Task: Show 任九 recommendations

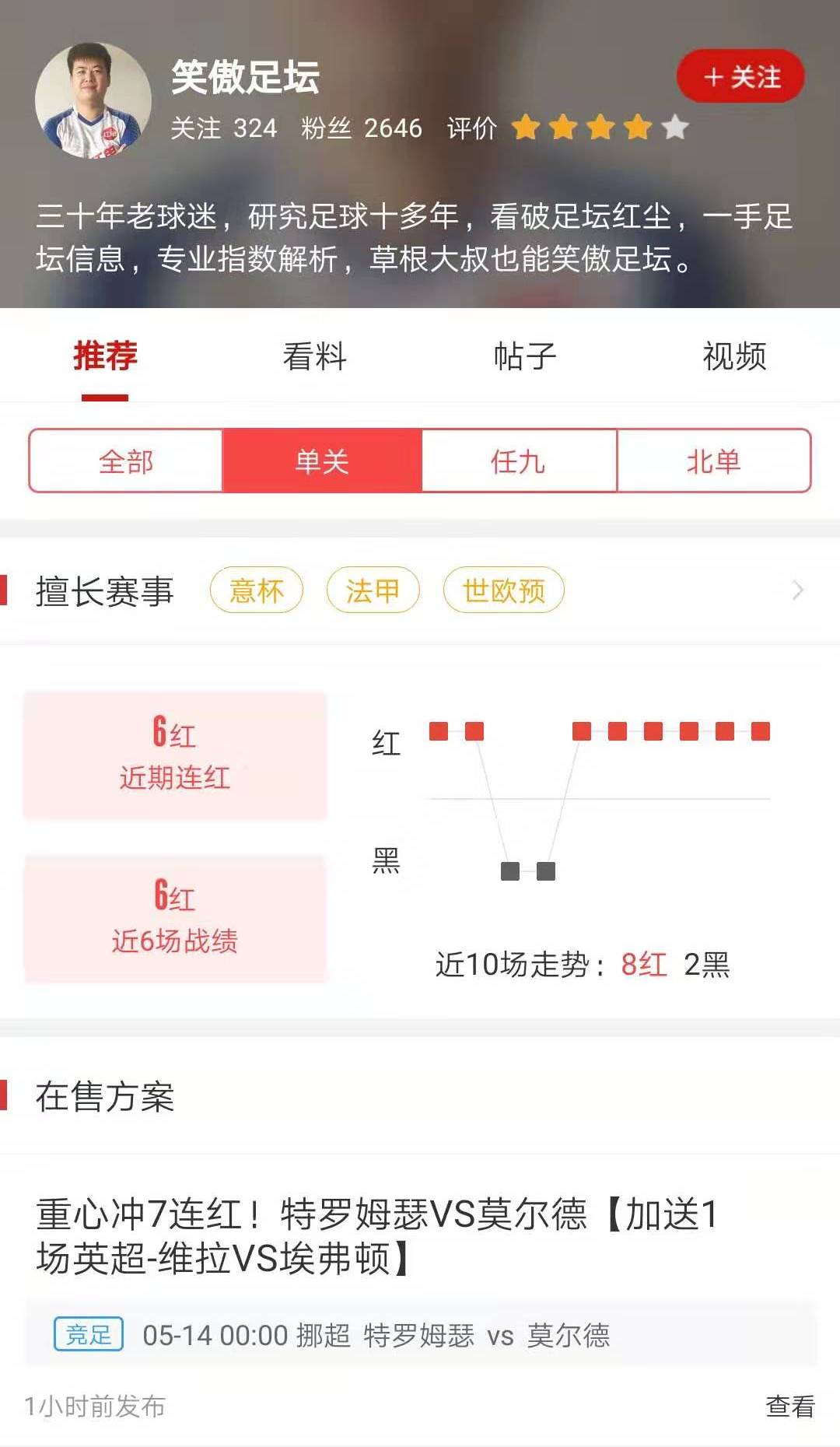Action: pyautogui.click(x=519, y=461)
